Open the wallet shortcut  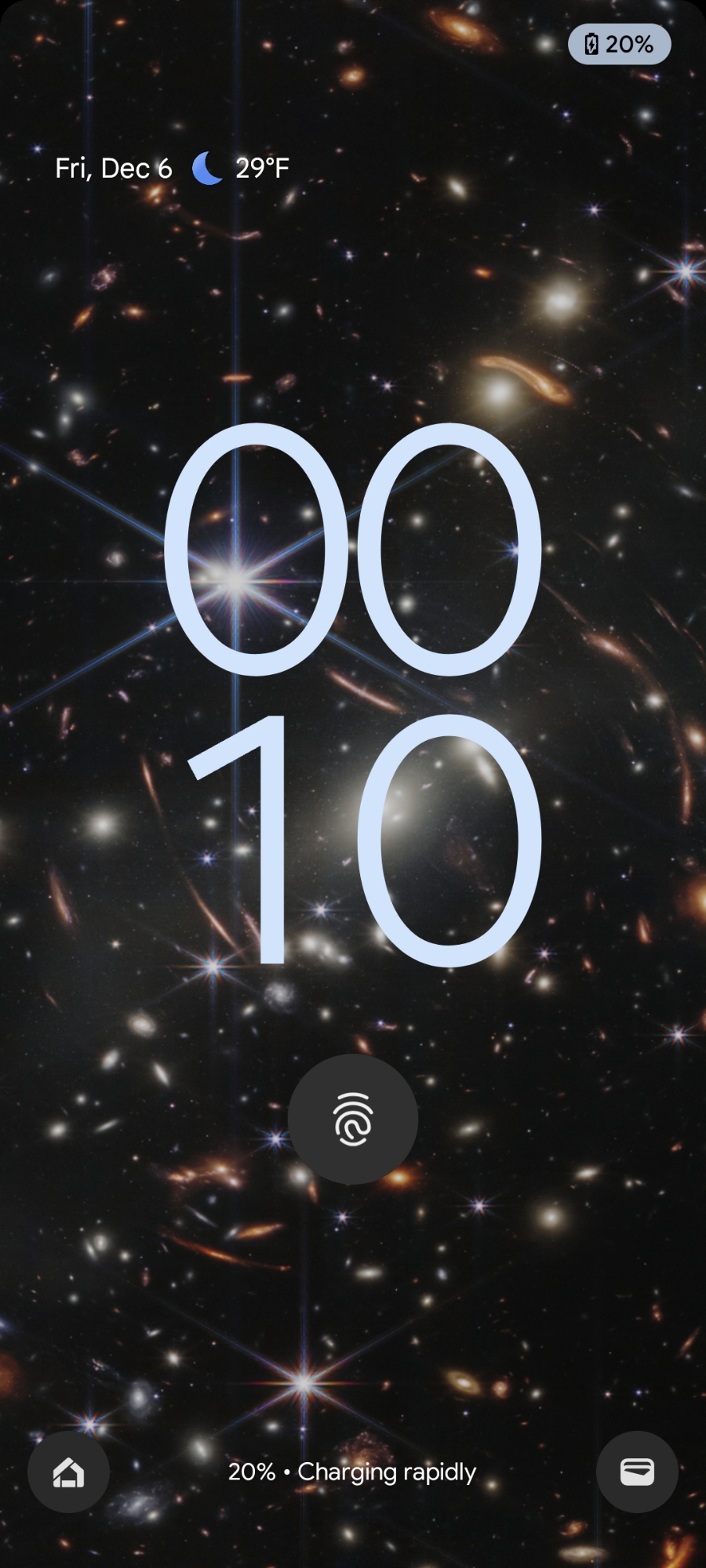click(637, 1472)
